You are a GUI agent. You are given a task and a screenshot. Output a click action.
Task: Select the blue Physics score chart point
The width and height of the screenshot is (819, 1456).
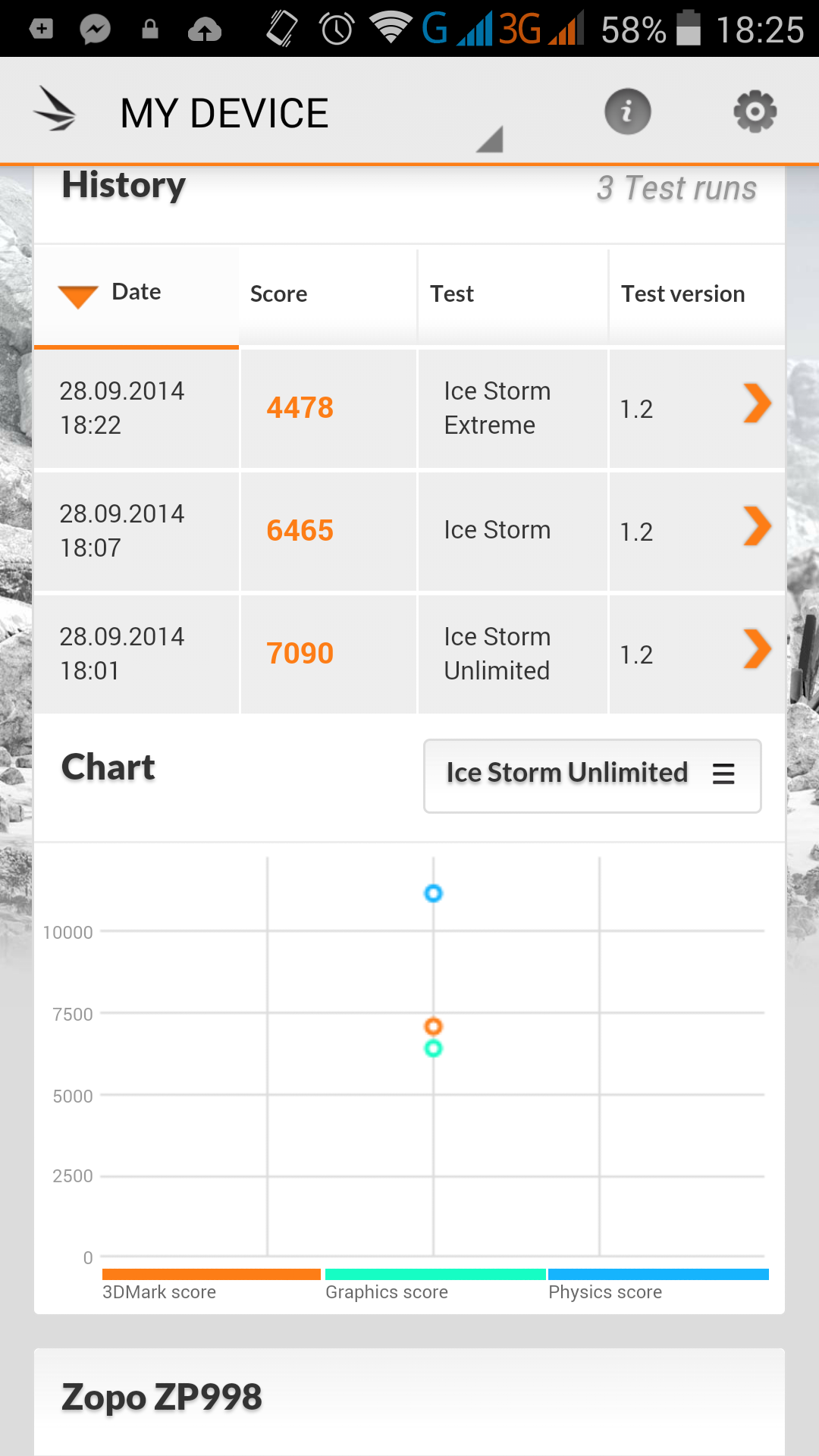click(x=433, y=893)
